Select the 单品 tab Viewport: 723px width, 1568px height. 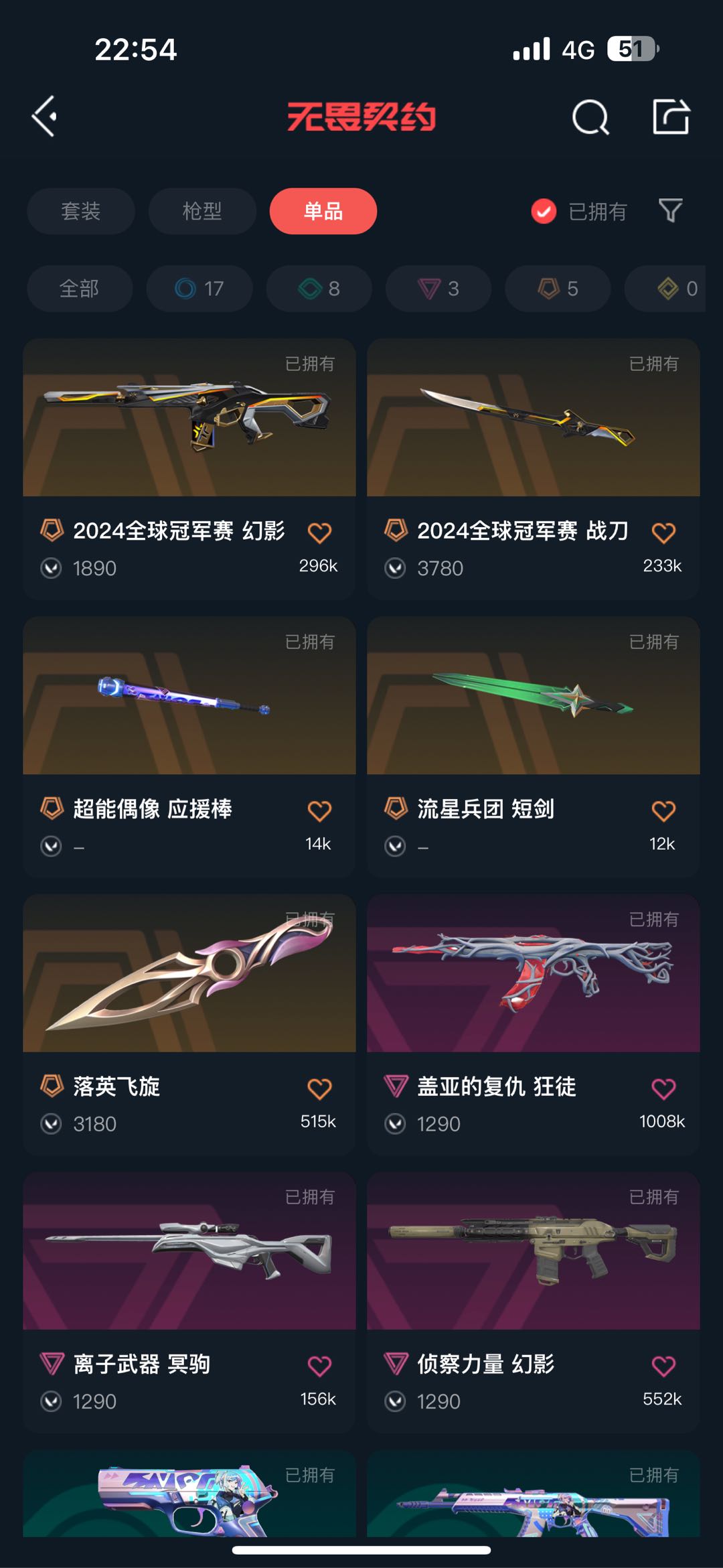coord(323,211)
